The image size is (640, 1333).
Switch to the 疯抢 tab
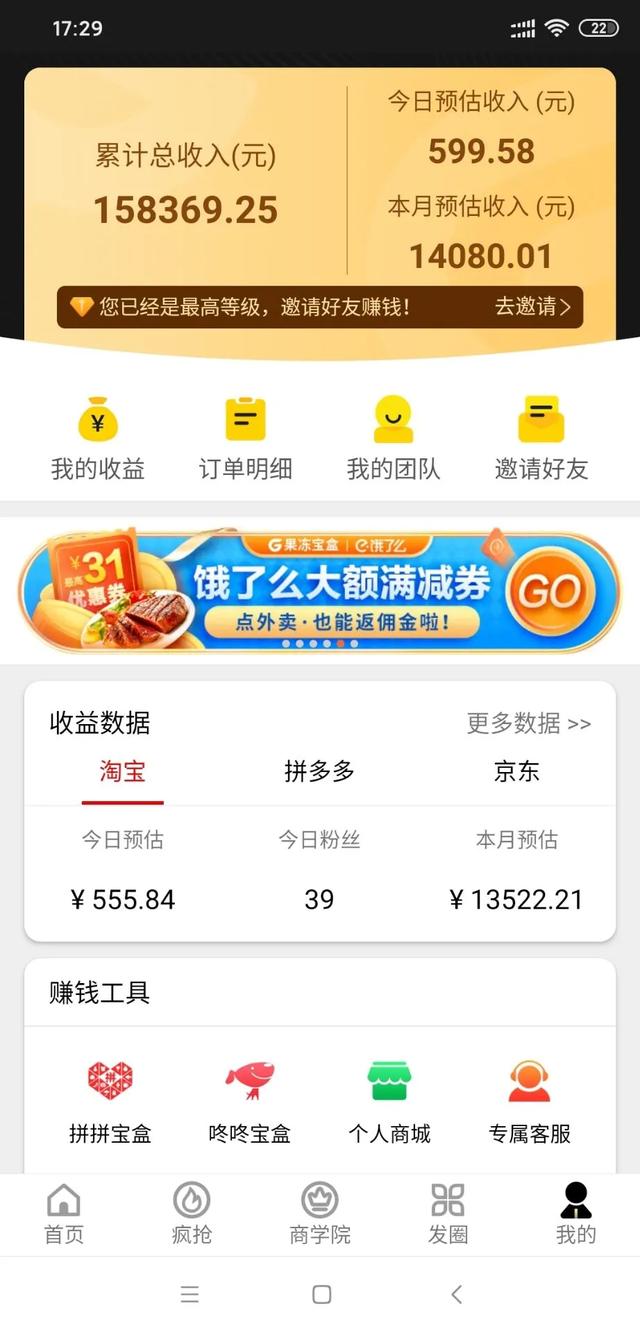click(x=192, y=1213)
